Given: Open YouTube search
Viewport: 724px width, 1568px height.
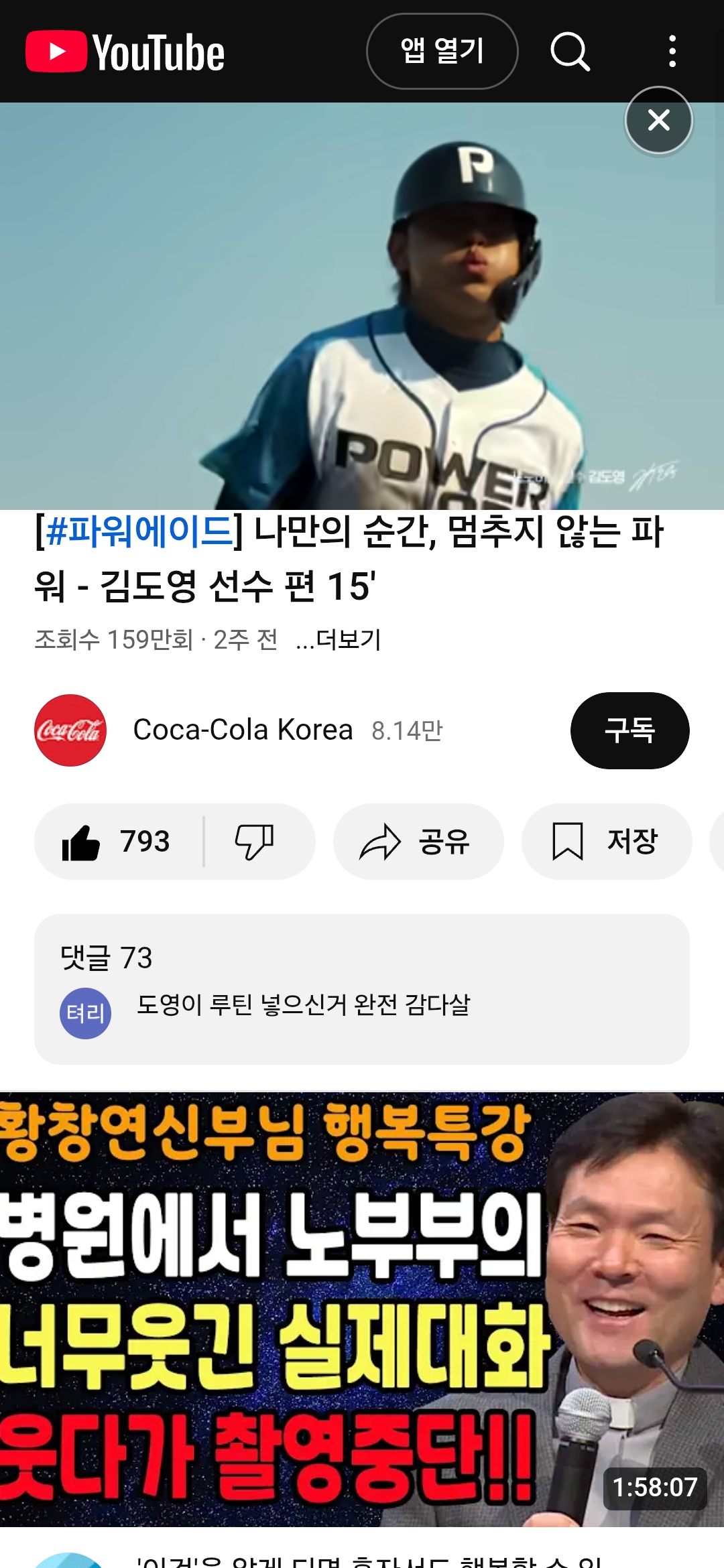Looking at the screenshot, I should click(570, 52).
